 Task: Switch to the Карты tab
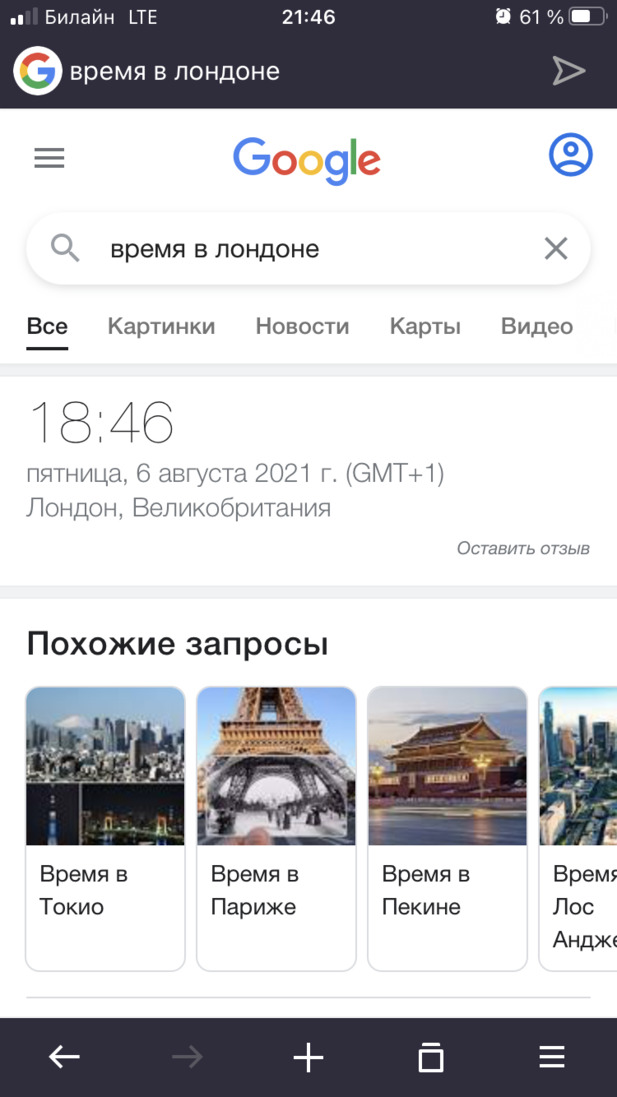pyautogui.click(x=425, y=326)
